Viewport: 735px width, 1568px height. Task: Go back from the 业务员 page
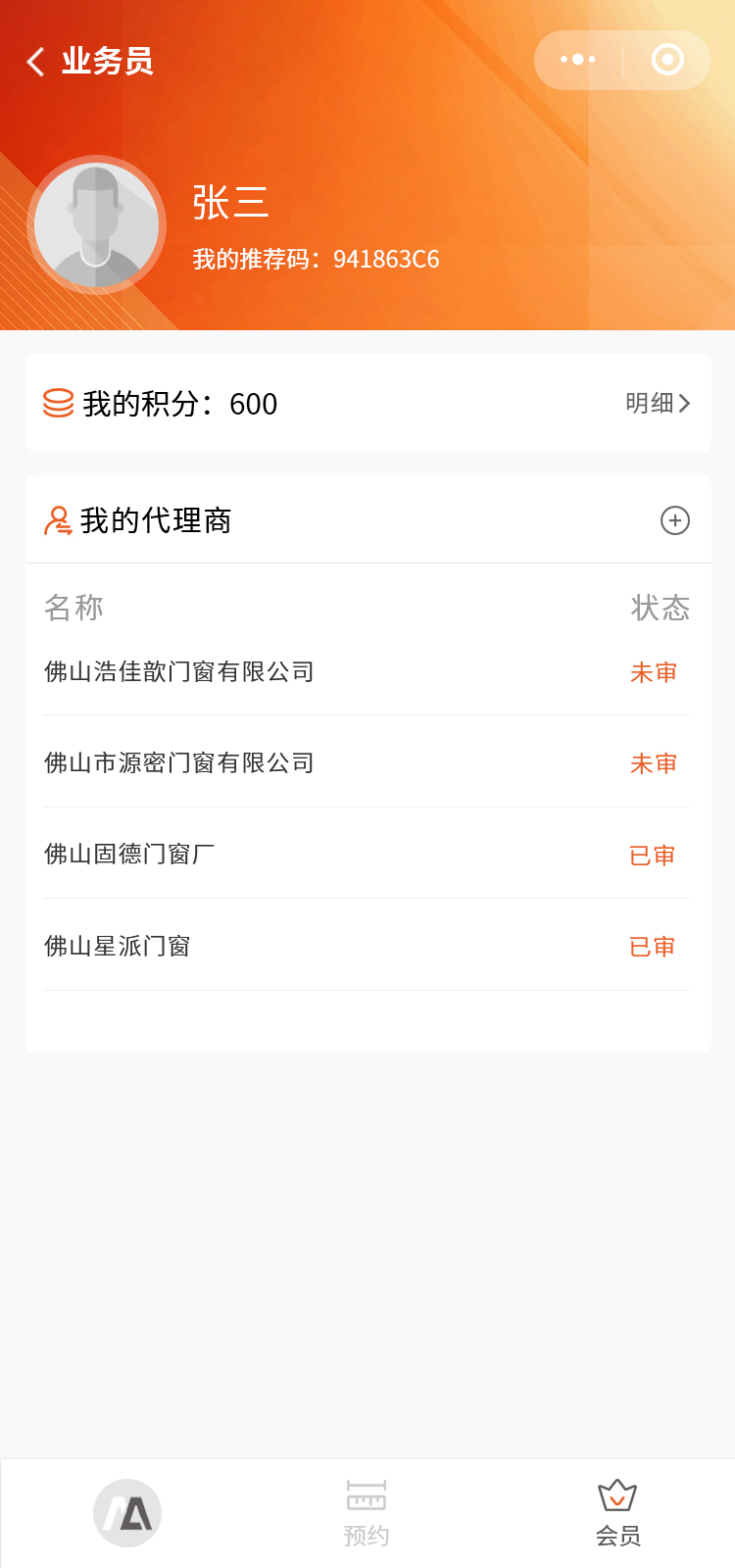pyautogui.click(x=36, y=62)
